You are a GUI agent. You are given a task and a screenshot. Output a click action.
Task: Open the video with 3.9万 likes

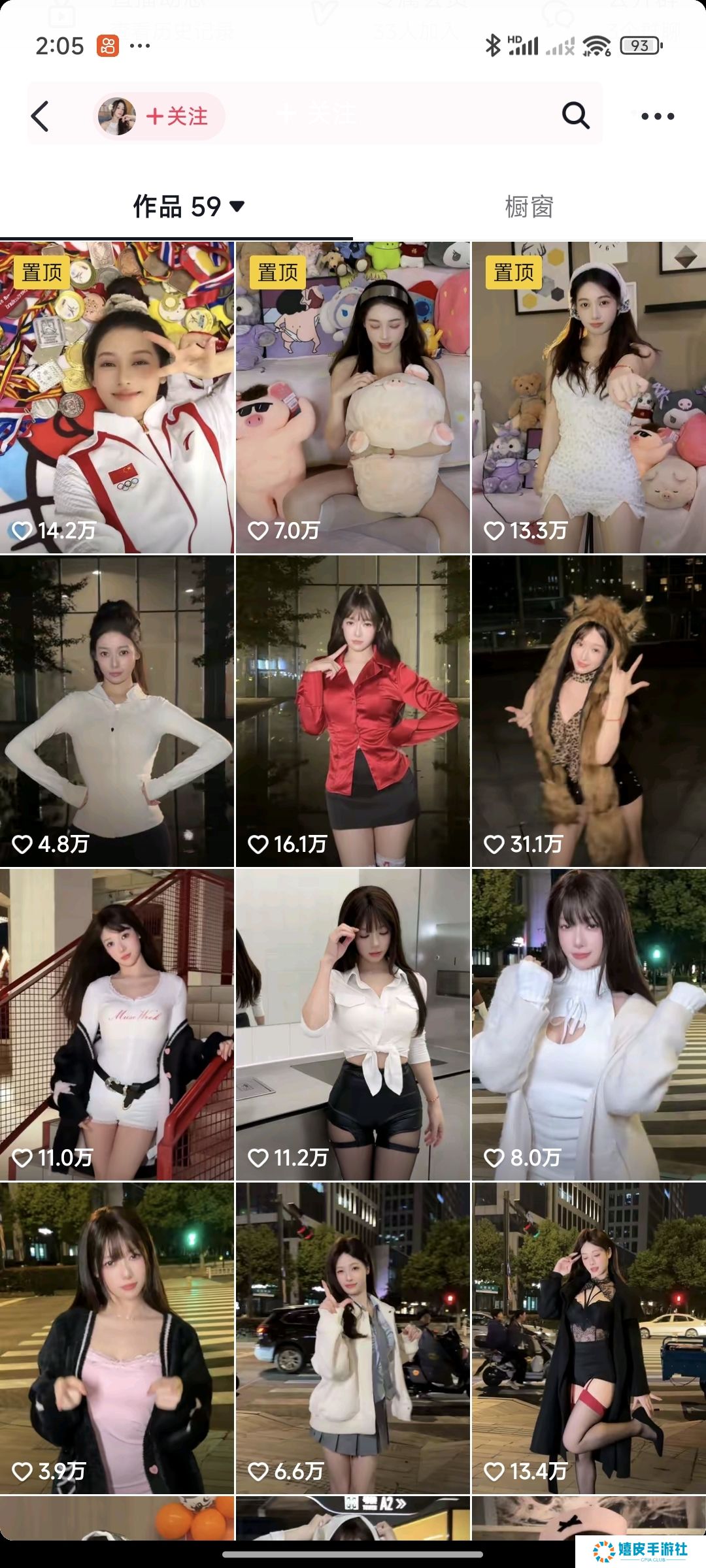[x=117, y=1338]
